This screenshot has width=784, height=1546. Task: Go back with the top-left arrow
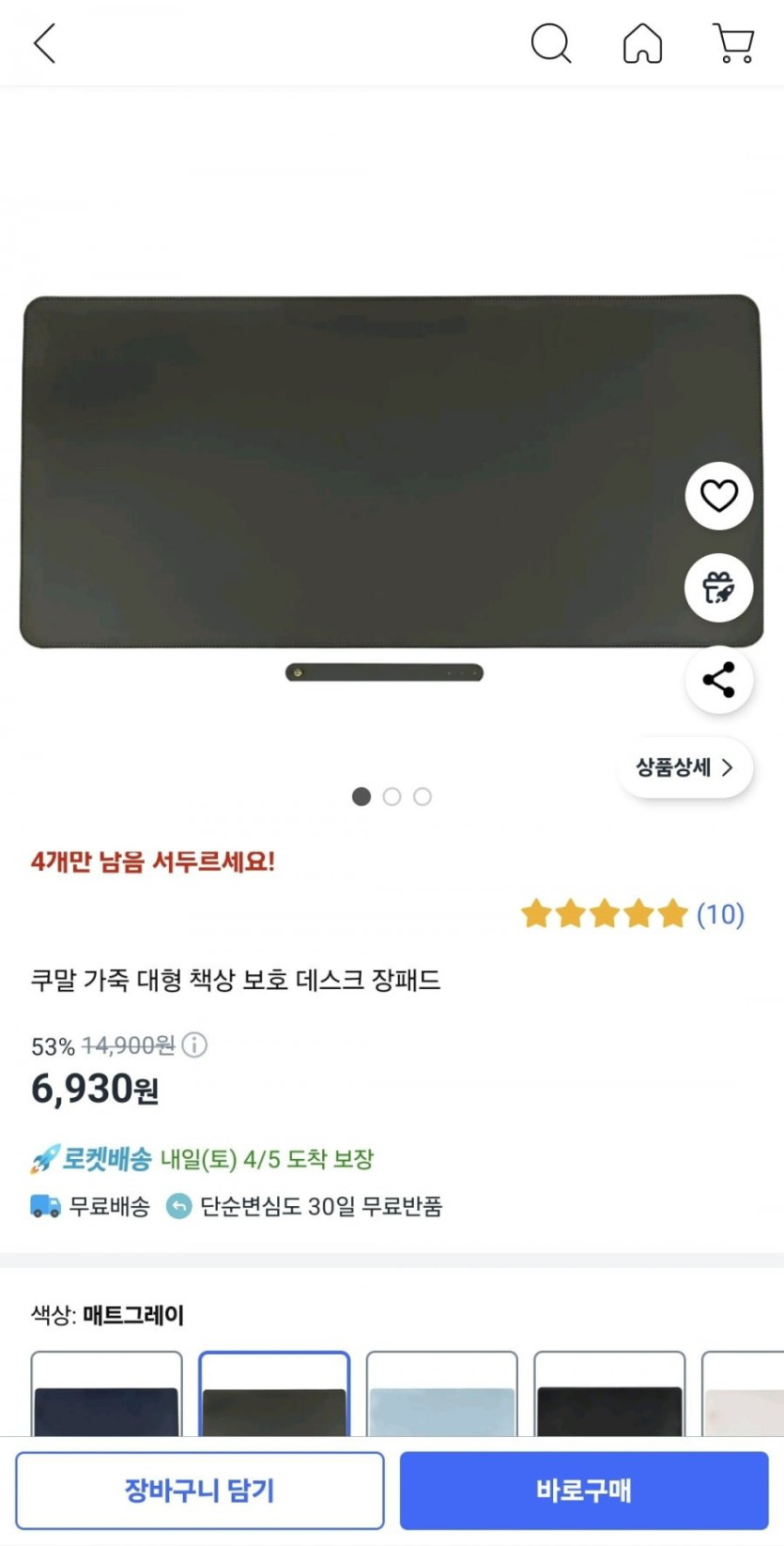pos(45,43)
